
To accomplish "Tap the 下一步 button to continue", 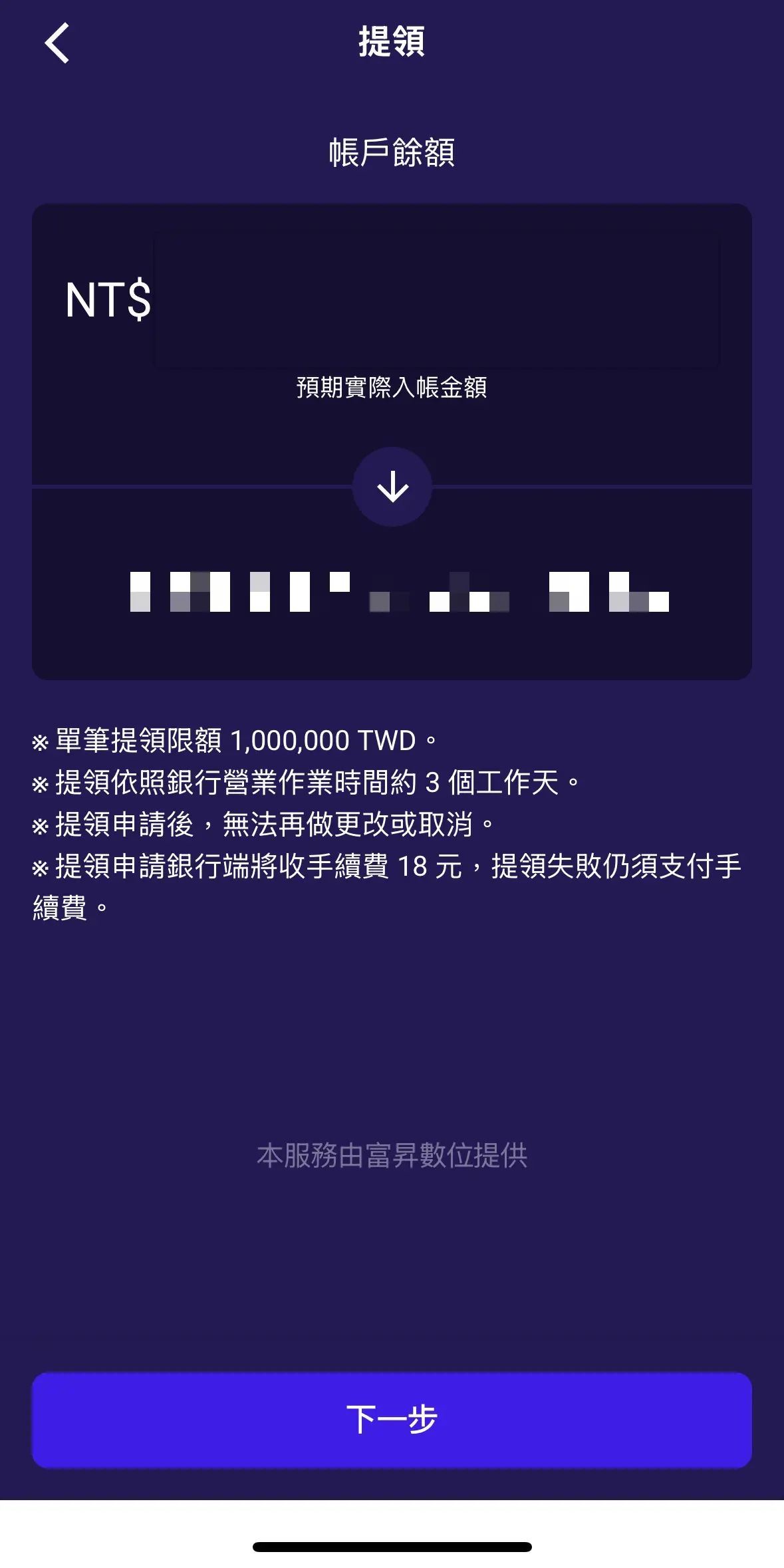I will [392, 1420].
